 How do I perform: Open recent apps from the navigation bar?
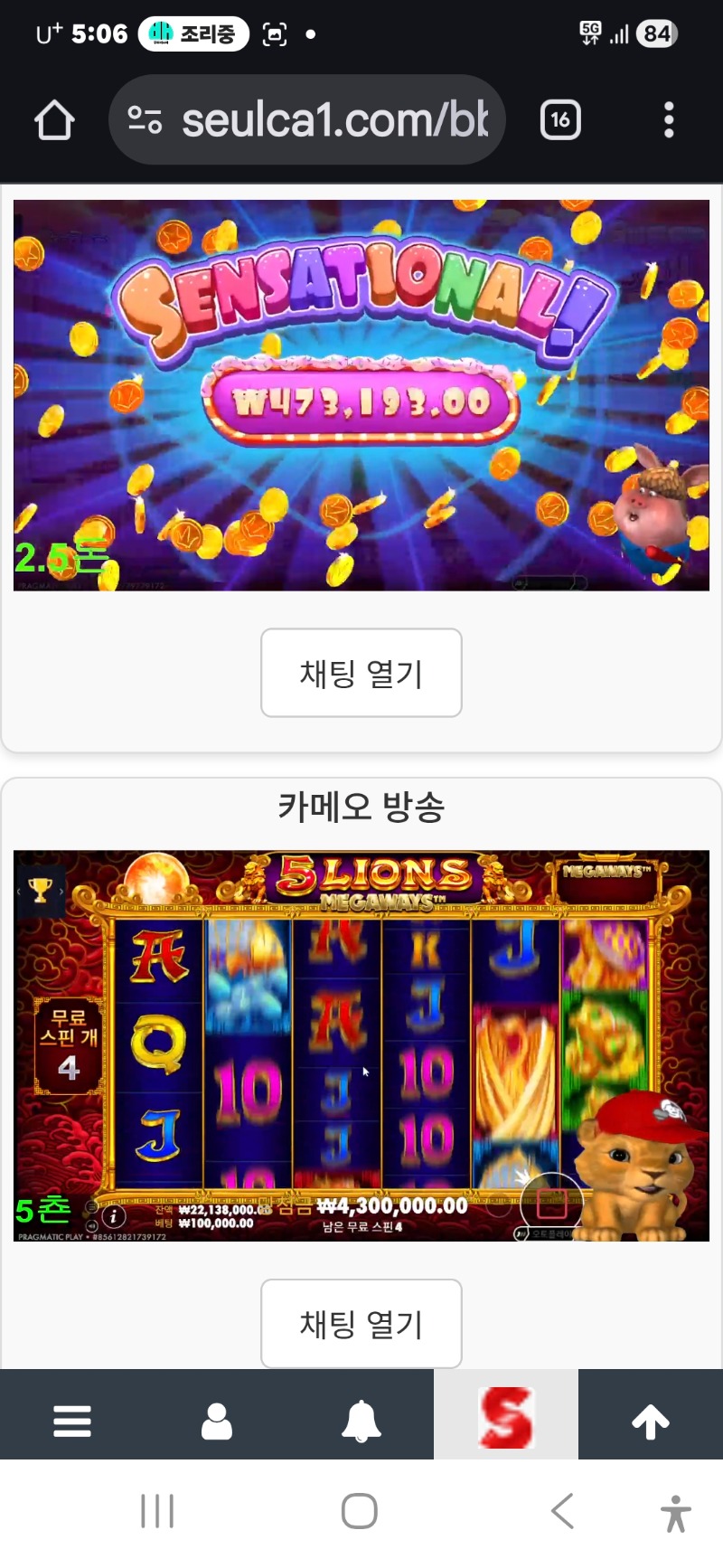pos(157,1511)
